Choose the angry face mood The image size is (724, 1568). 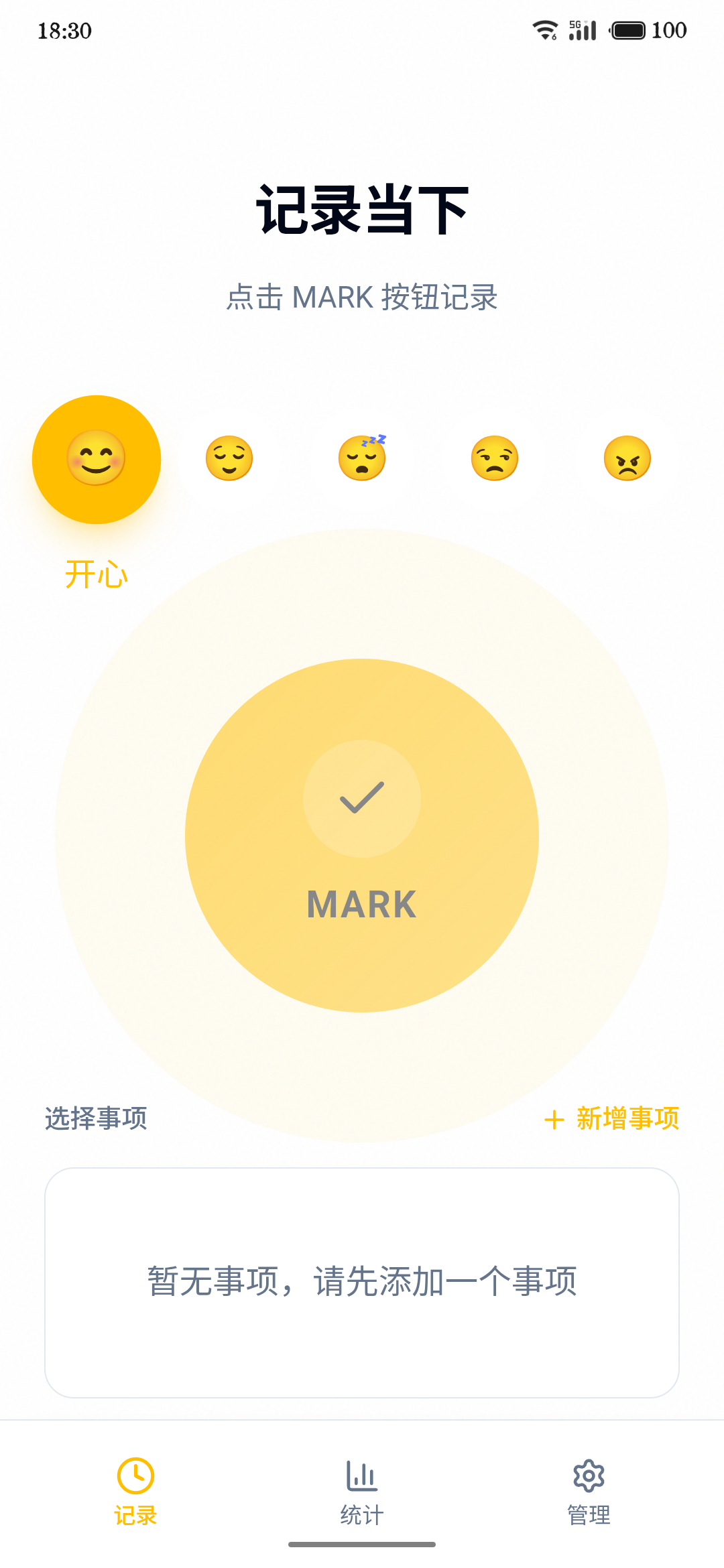(627, 459)
